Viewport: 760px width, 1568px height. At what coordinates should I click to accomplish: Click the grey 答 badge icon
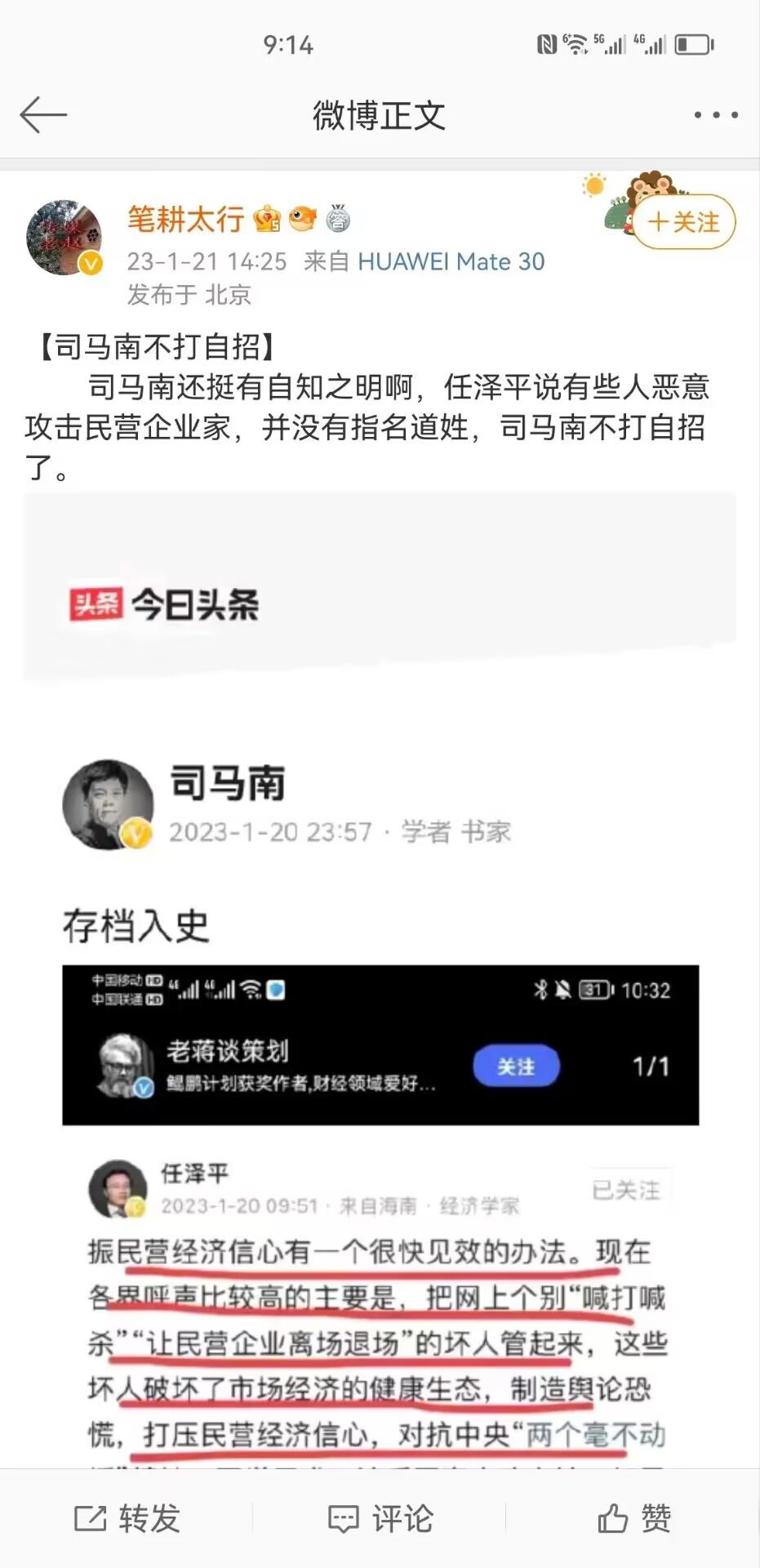coord(338,219)
